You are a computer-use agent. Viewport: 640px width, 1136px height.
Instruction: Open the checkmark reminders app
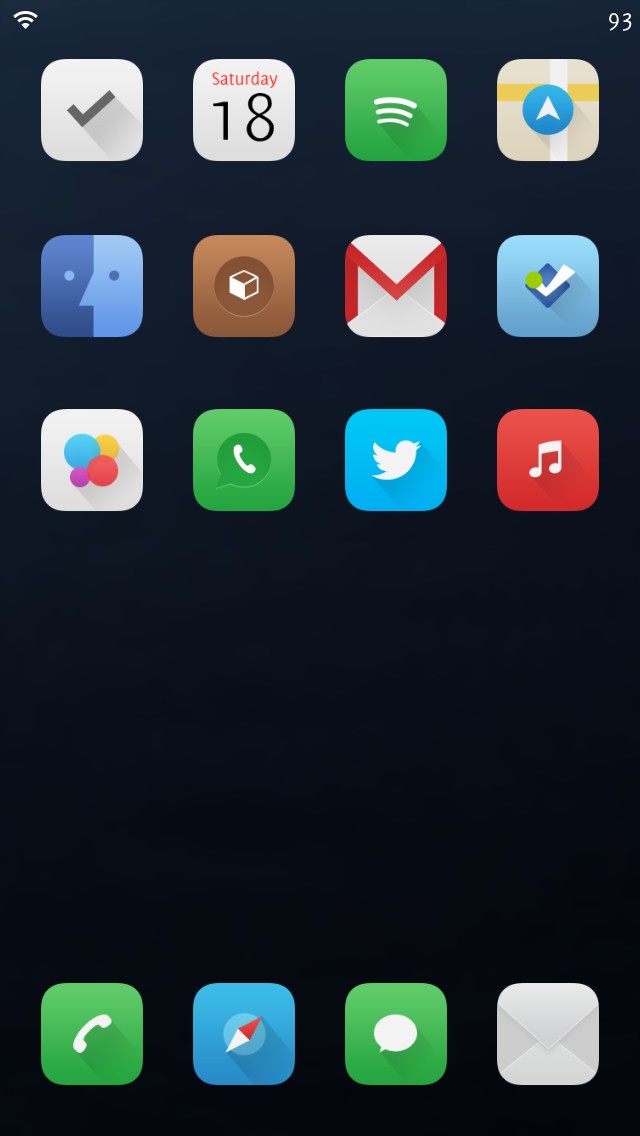click(x=92, y=110)
